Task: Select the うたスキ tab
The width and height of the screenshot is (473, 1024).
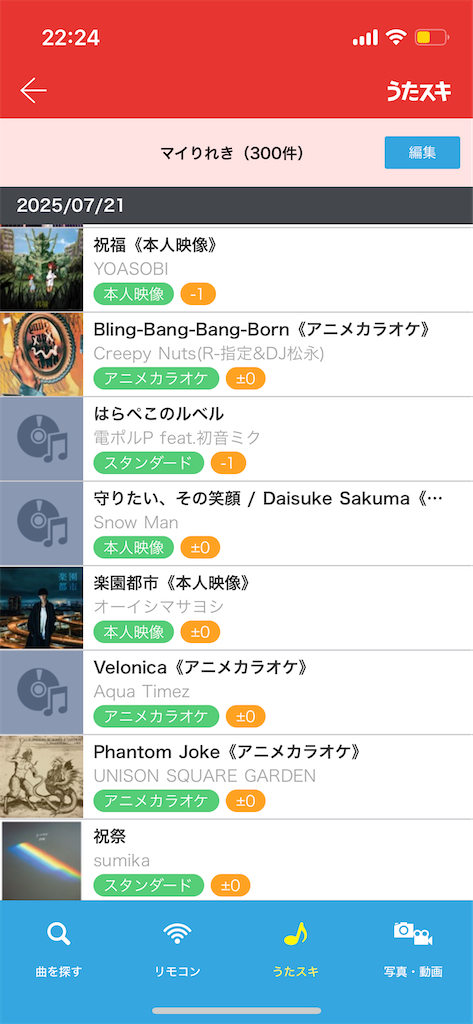Action: (295, 949)
